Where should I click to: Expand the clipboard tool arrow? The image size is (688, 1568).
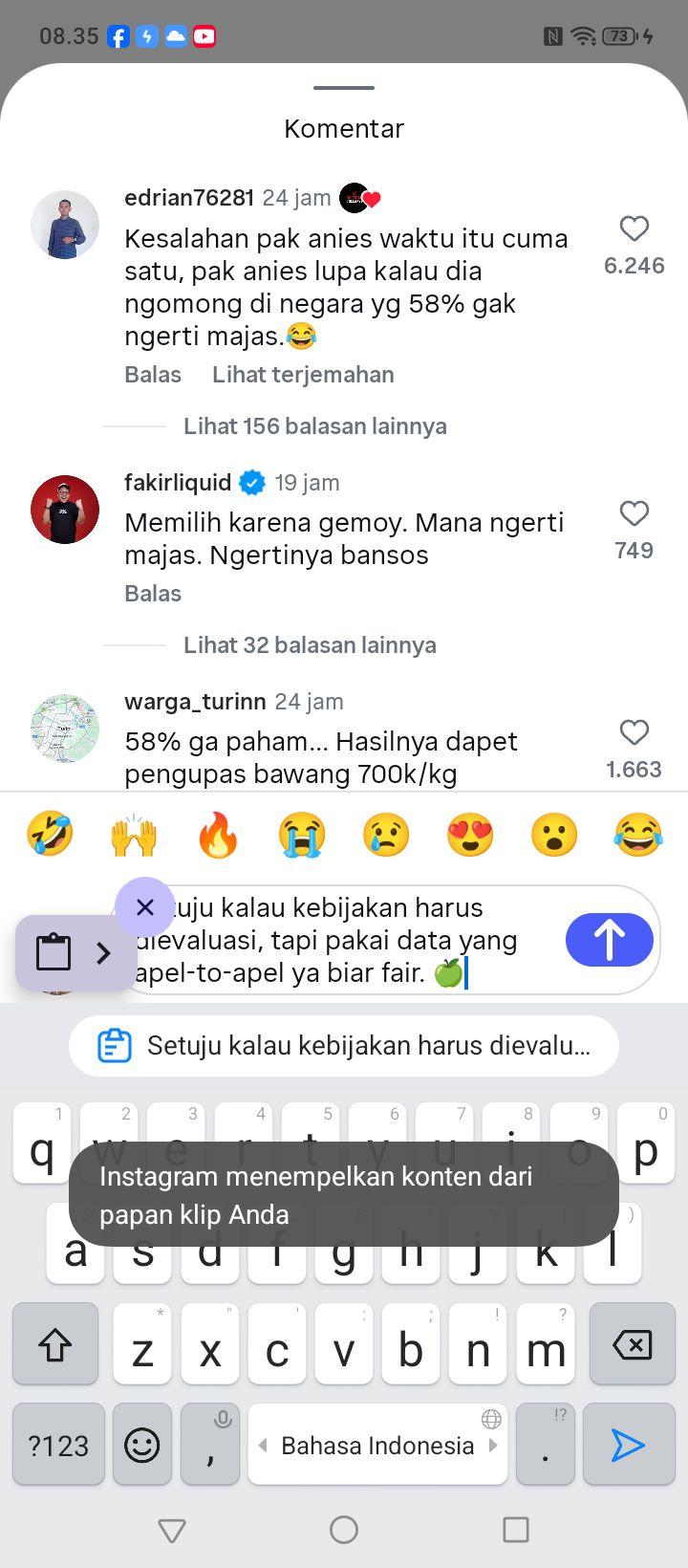point(103,952)
